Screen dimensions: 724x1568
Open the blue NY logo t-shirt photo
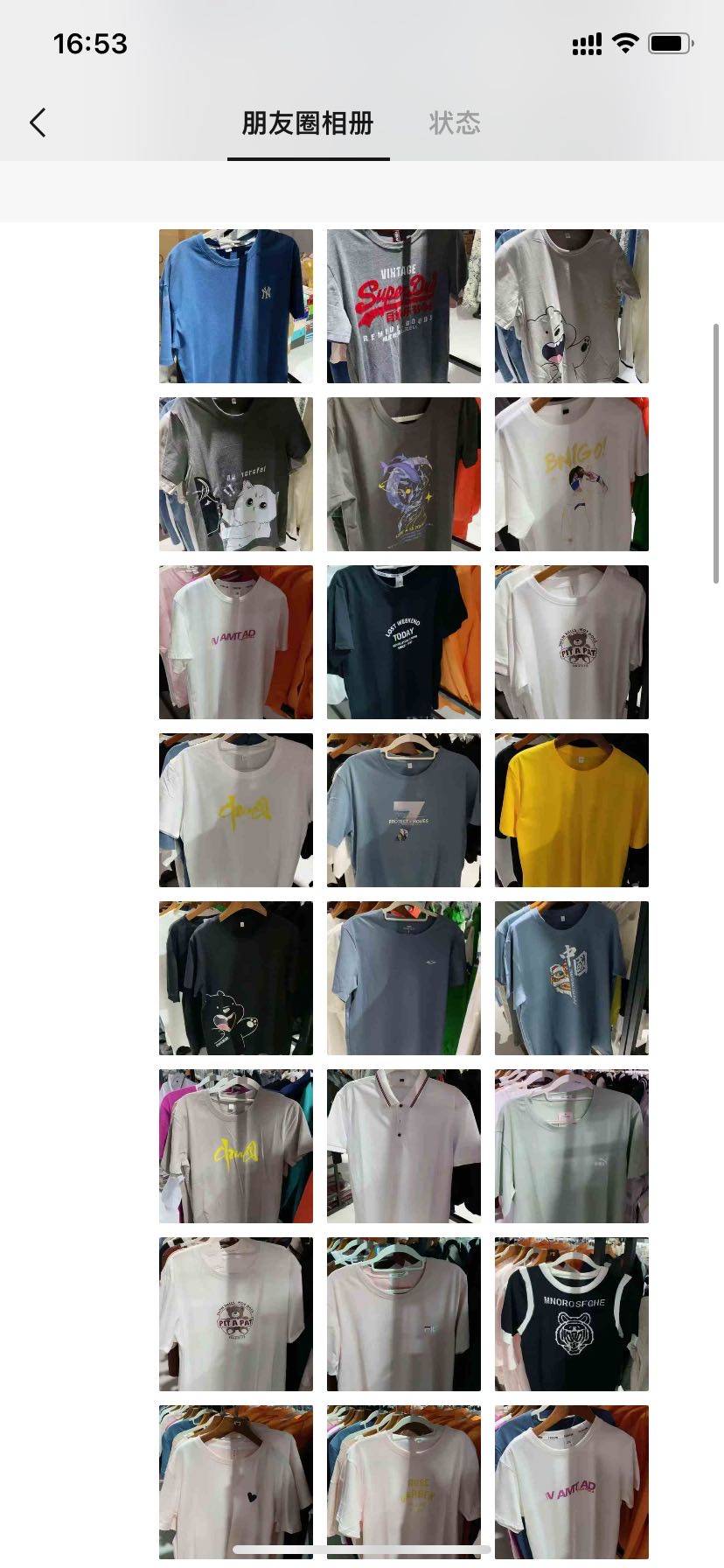coord(236,306)
